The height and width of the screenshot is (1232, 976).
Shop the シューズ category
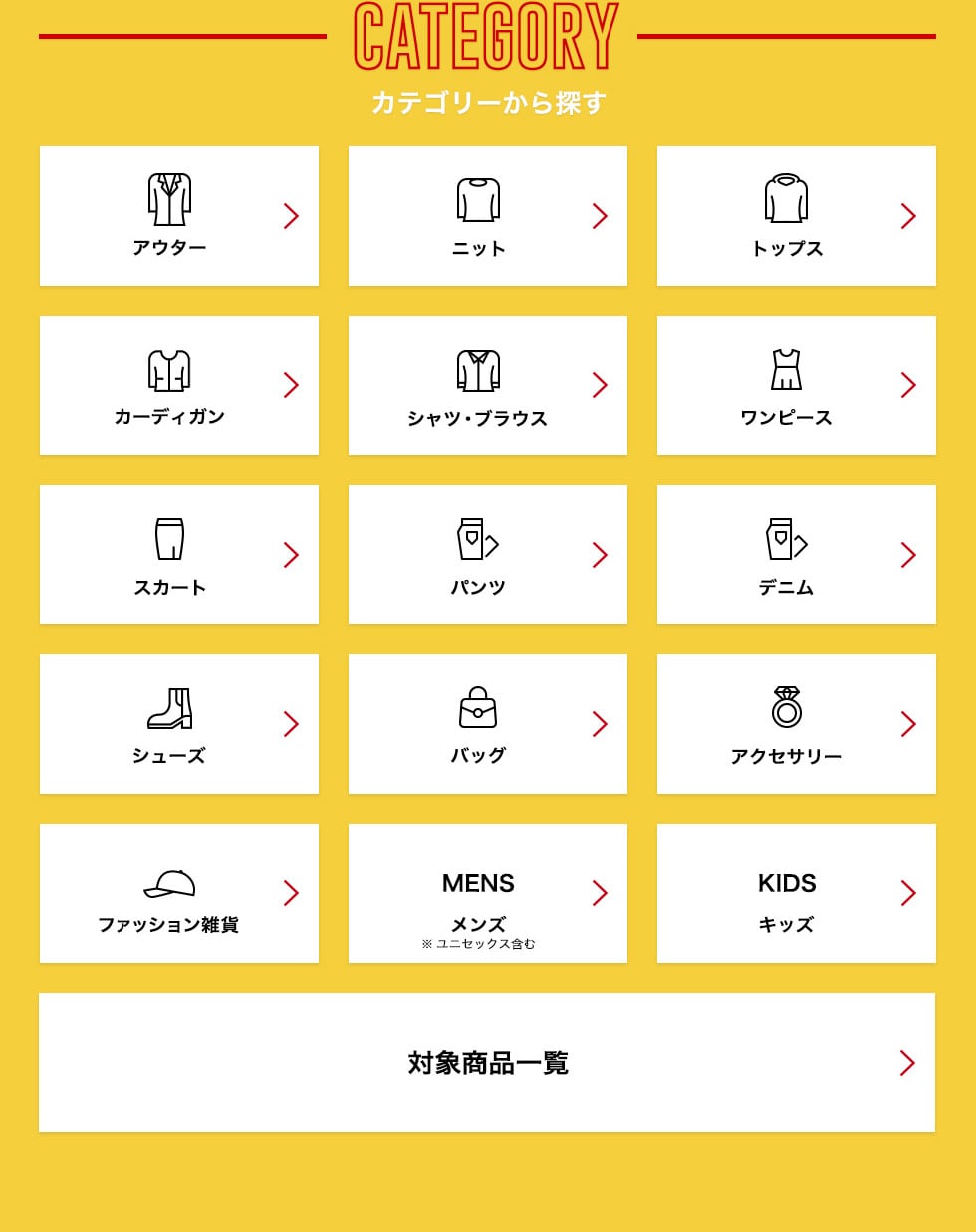[179, 724]
